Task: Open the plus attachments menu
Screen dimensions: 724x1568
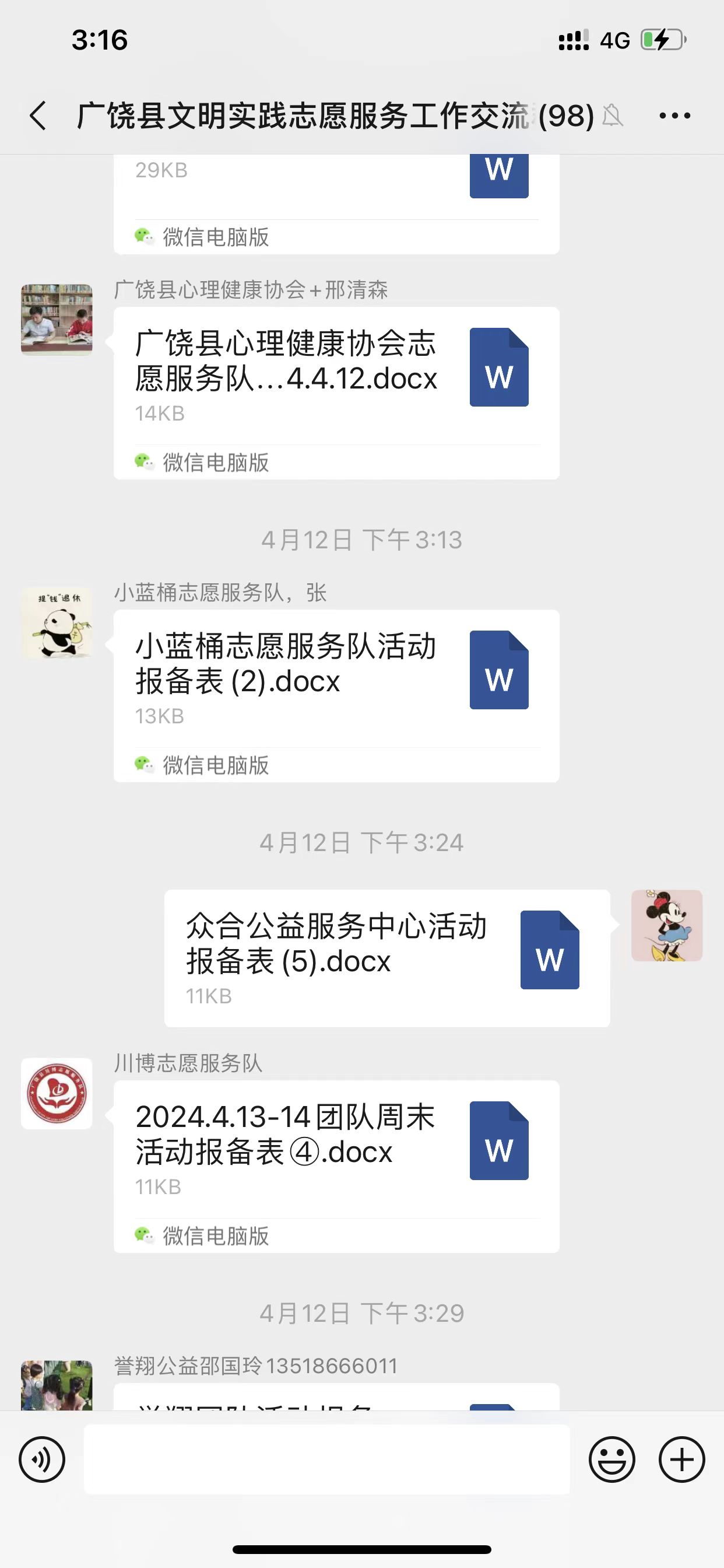Action: click(681, 1459)
